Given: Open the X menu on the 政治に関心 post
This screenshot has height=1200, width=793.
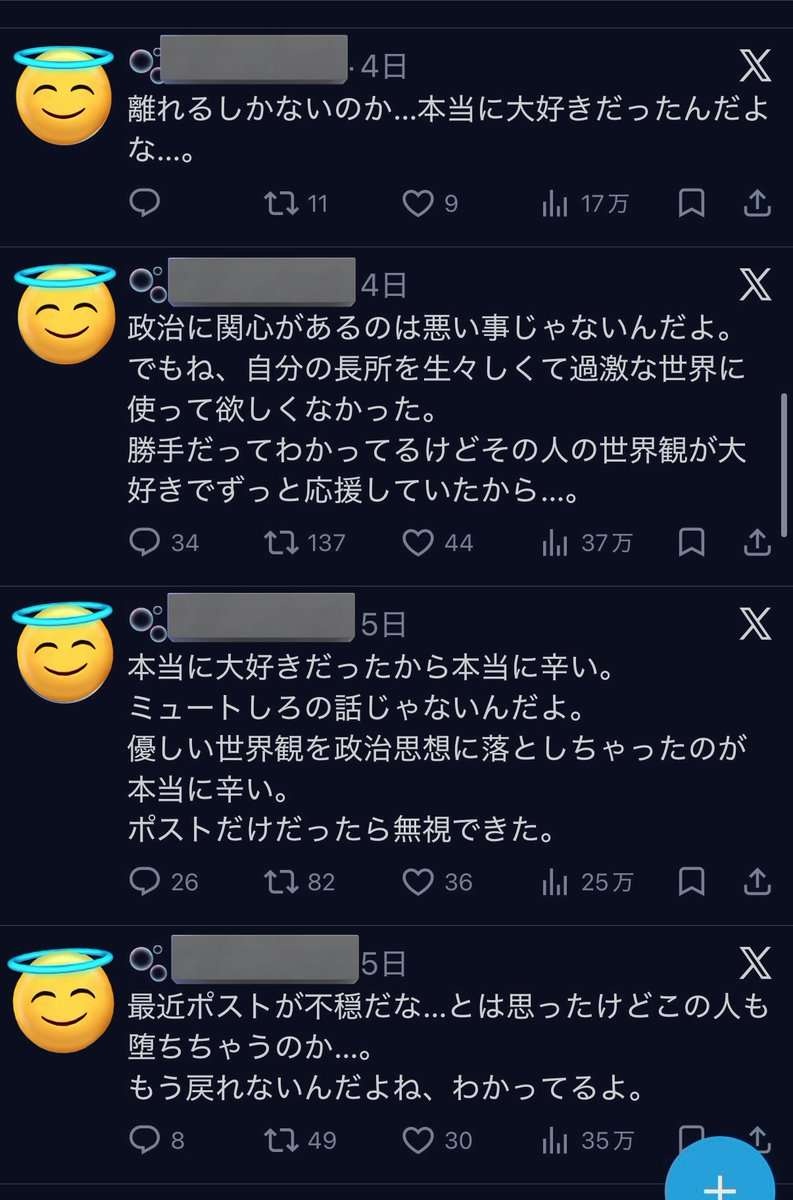Looking at the screenshot, I should 755,286.
